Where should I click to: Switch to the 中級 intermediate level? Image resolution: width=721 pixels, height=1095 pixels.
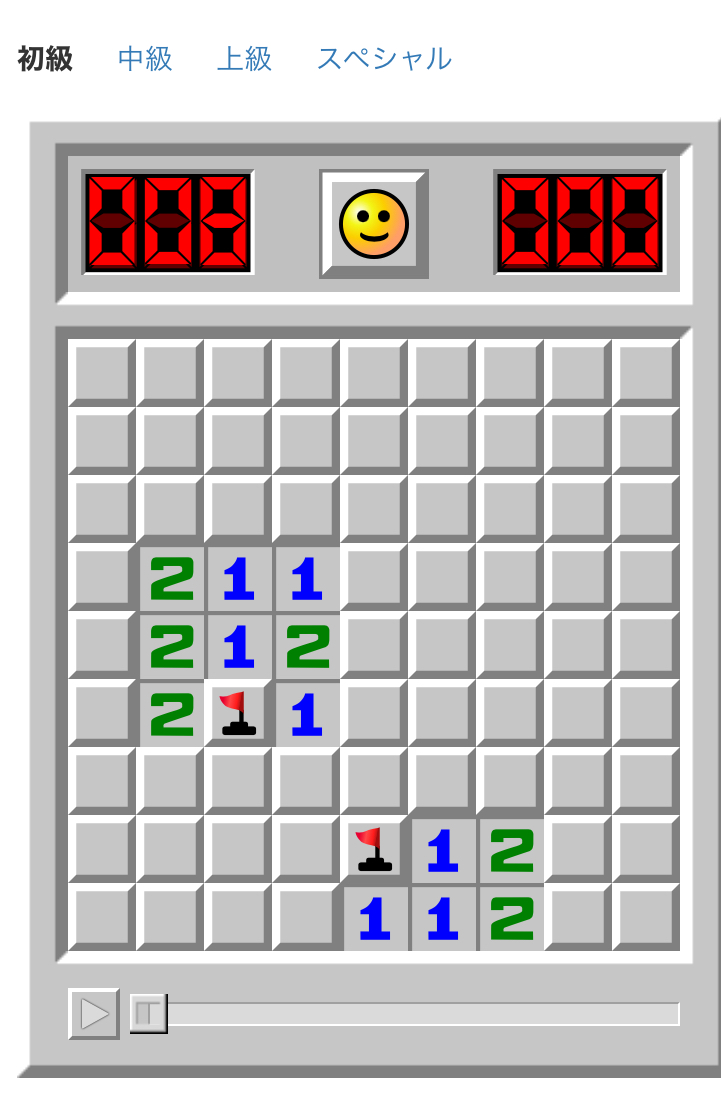145,59
